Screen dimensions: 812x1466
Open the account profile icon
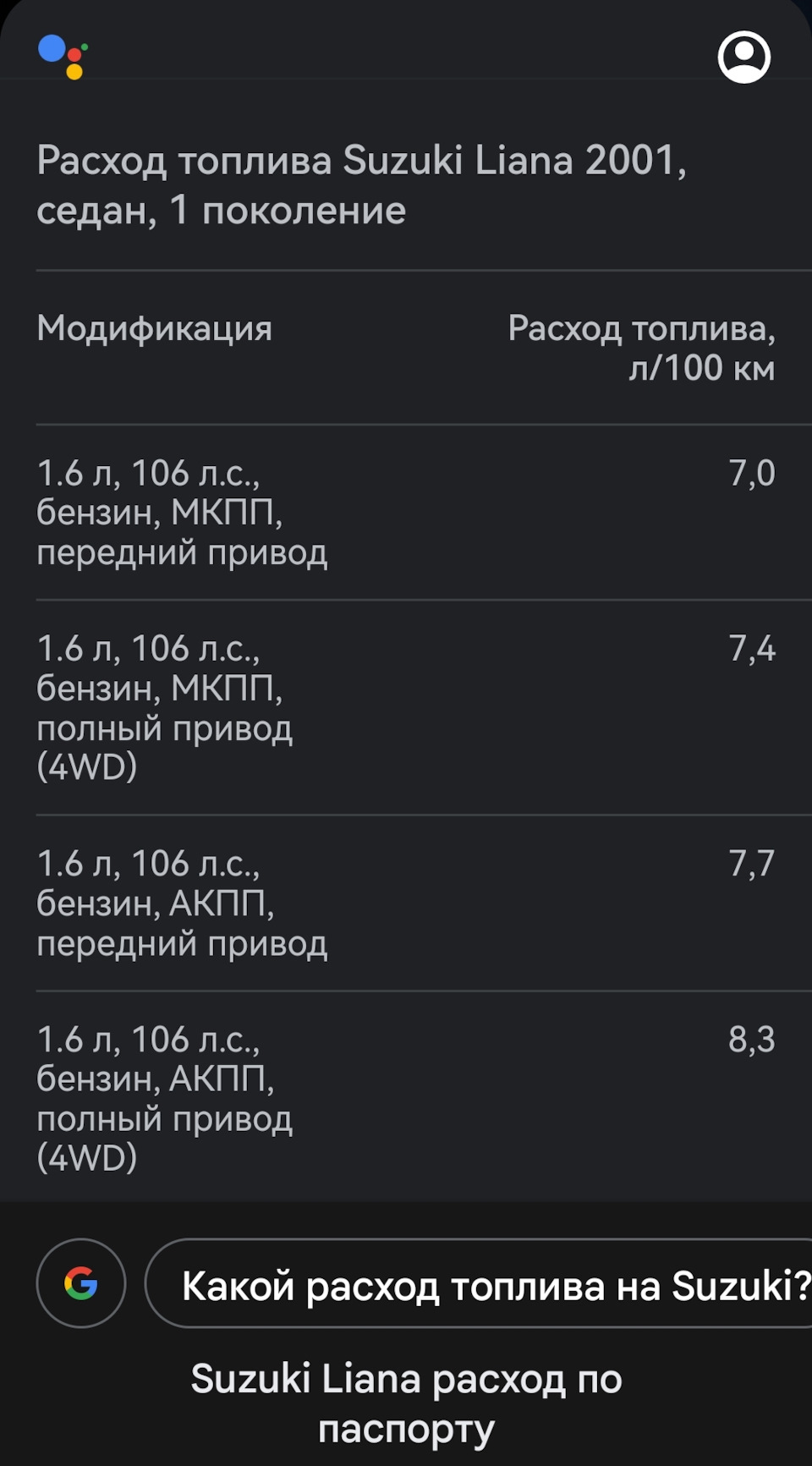click(x=743, y=57)
